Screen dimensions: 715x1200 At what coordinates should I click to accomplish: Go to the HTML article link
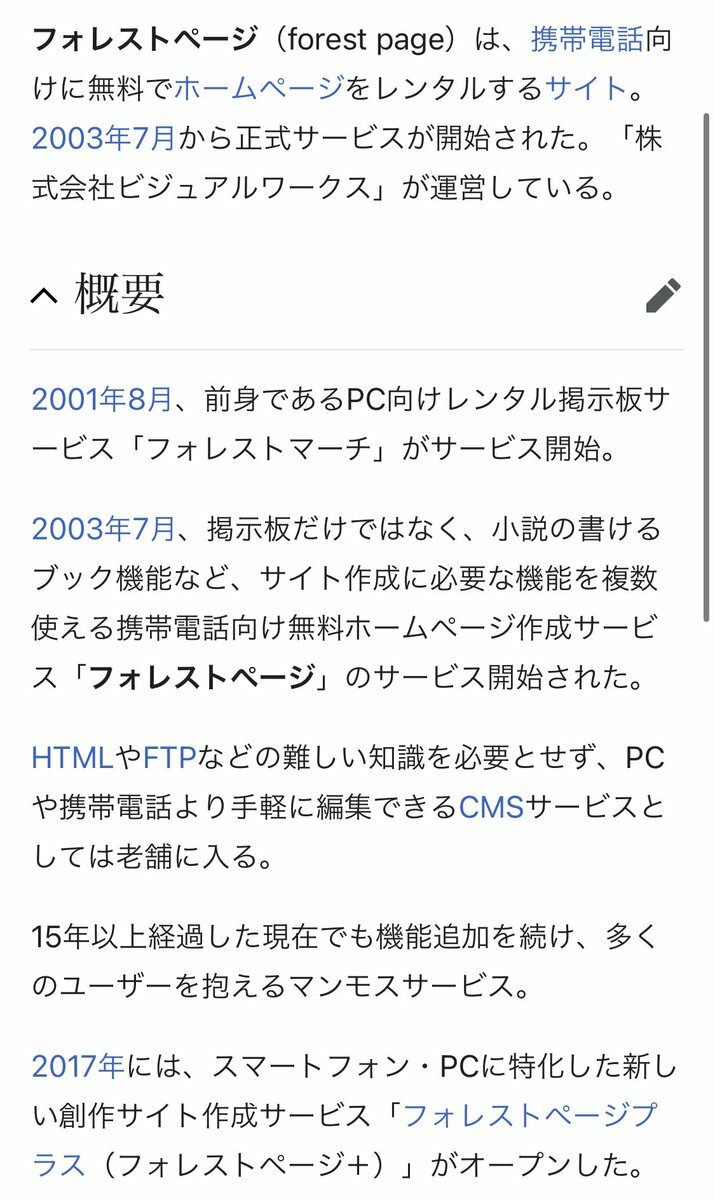72,757
